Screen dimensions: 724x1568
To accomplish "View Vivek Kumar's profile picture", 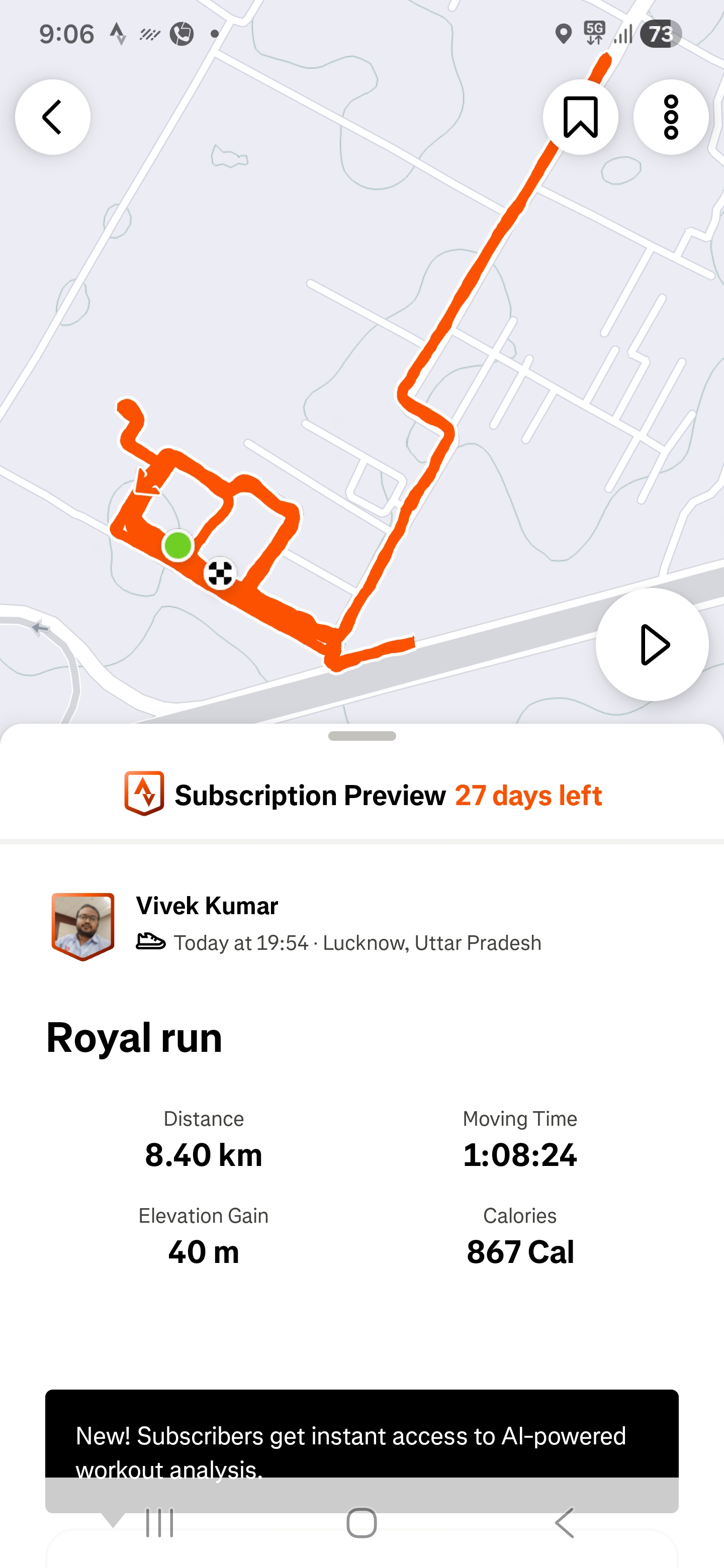I will (x=83, y=926).
